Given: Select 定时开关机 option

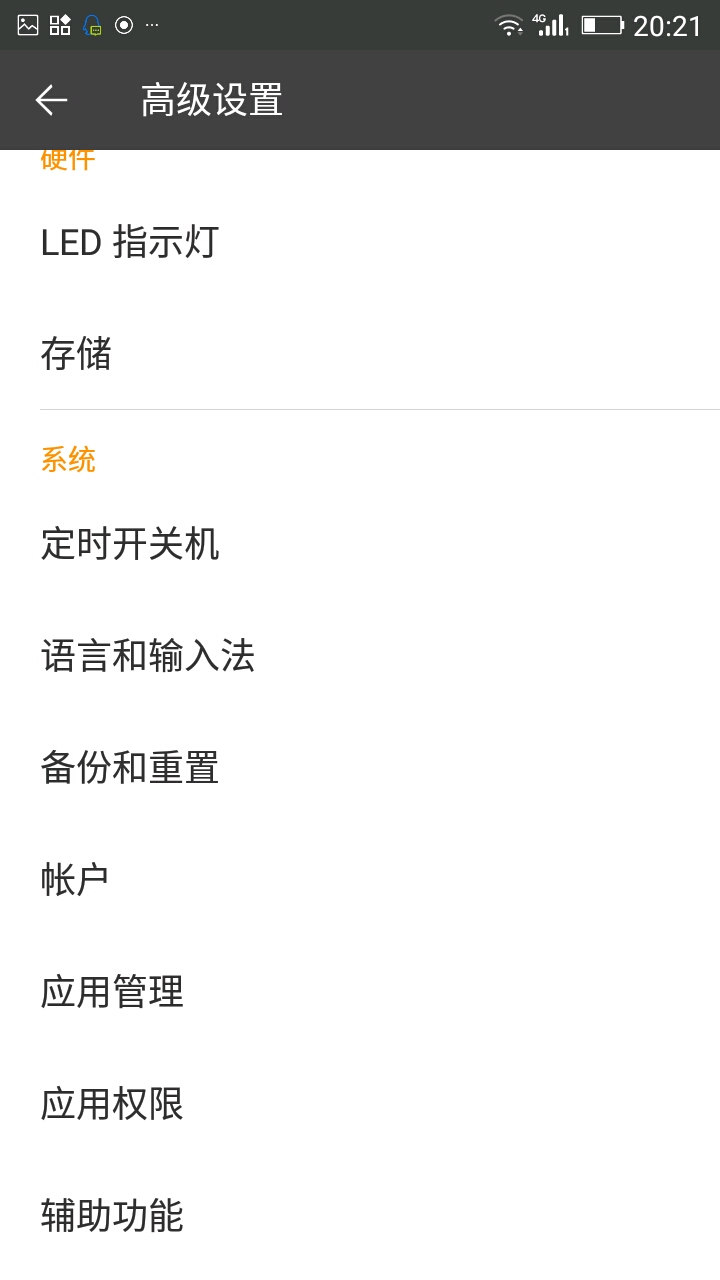Looking at the screenshot, I should click(x=130, y=544).
